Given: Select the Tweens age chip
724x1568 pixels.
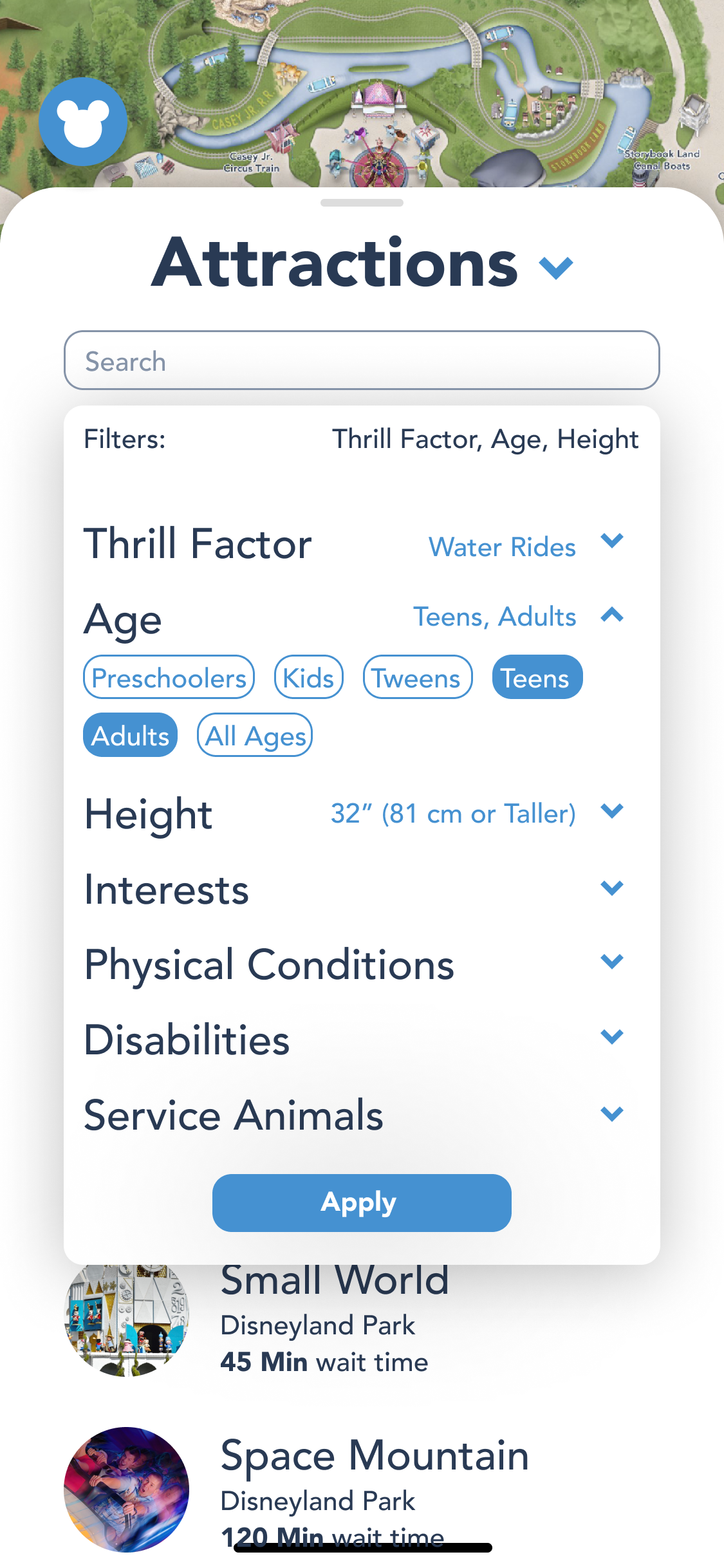Looking at the screenshot, I should [418, 677].
